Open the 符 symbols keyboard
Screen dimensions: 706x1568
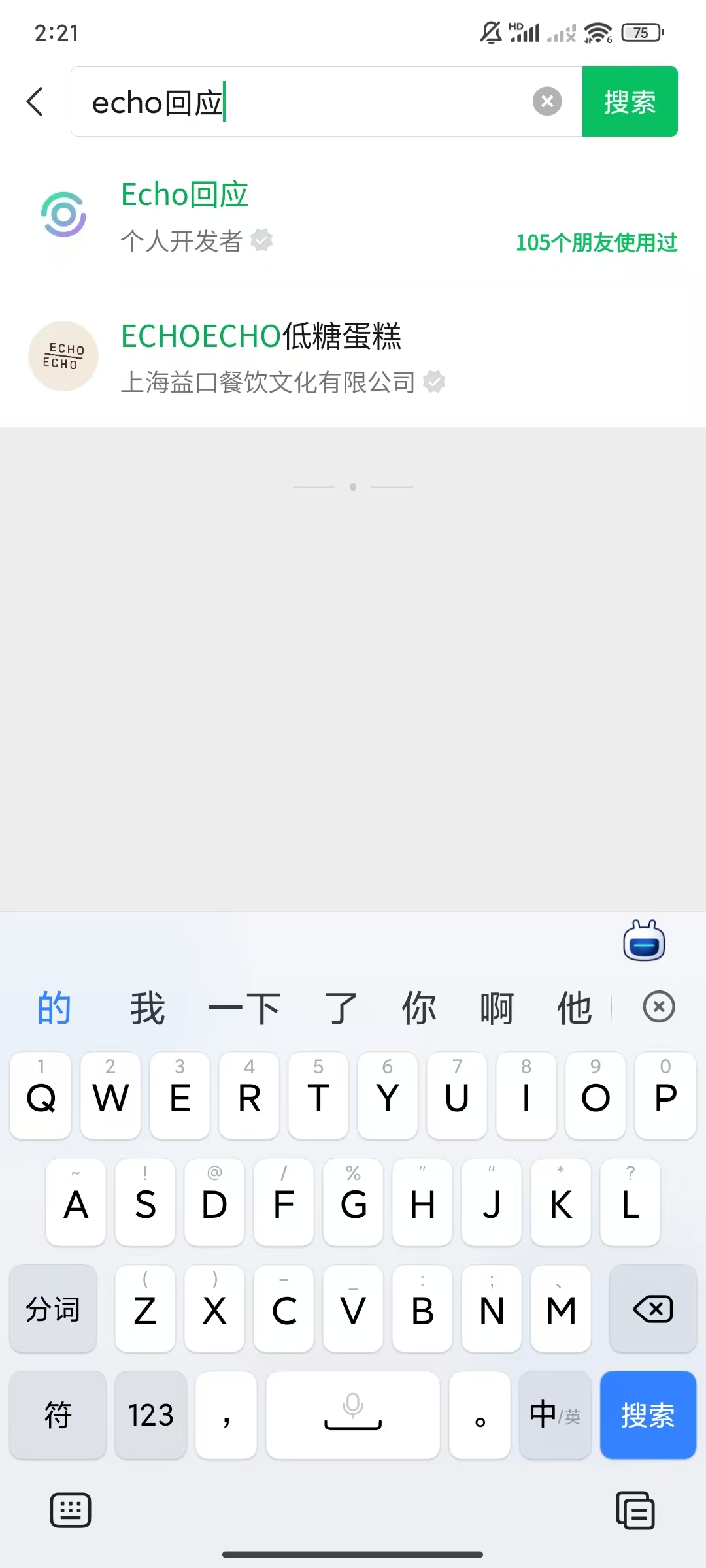[58, 1415]
